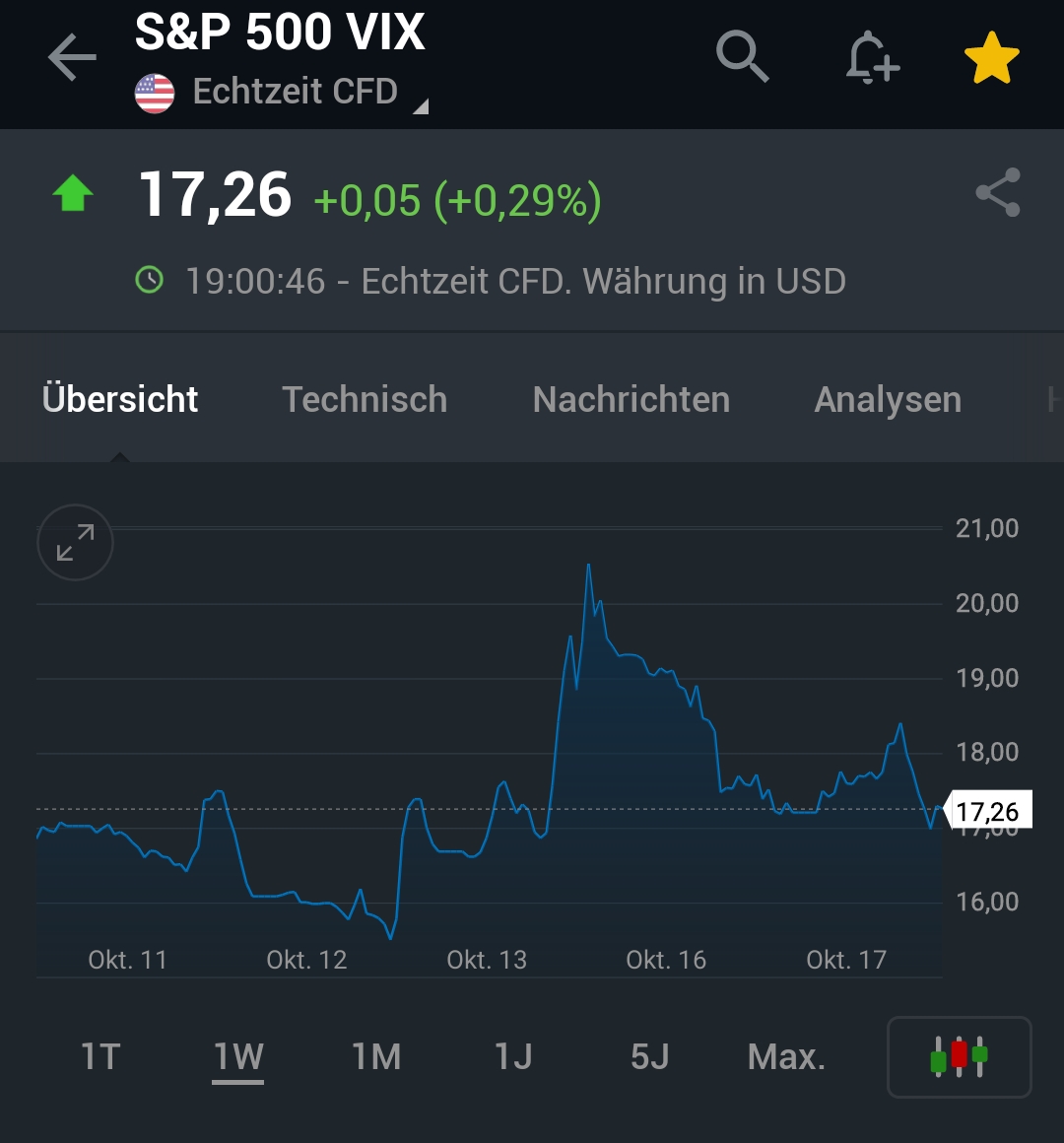Tap the US flag icon
The width and height of the screenshot is (1064, 1143).
coord(155,92)
